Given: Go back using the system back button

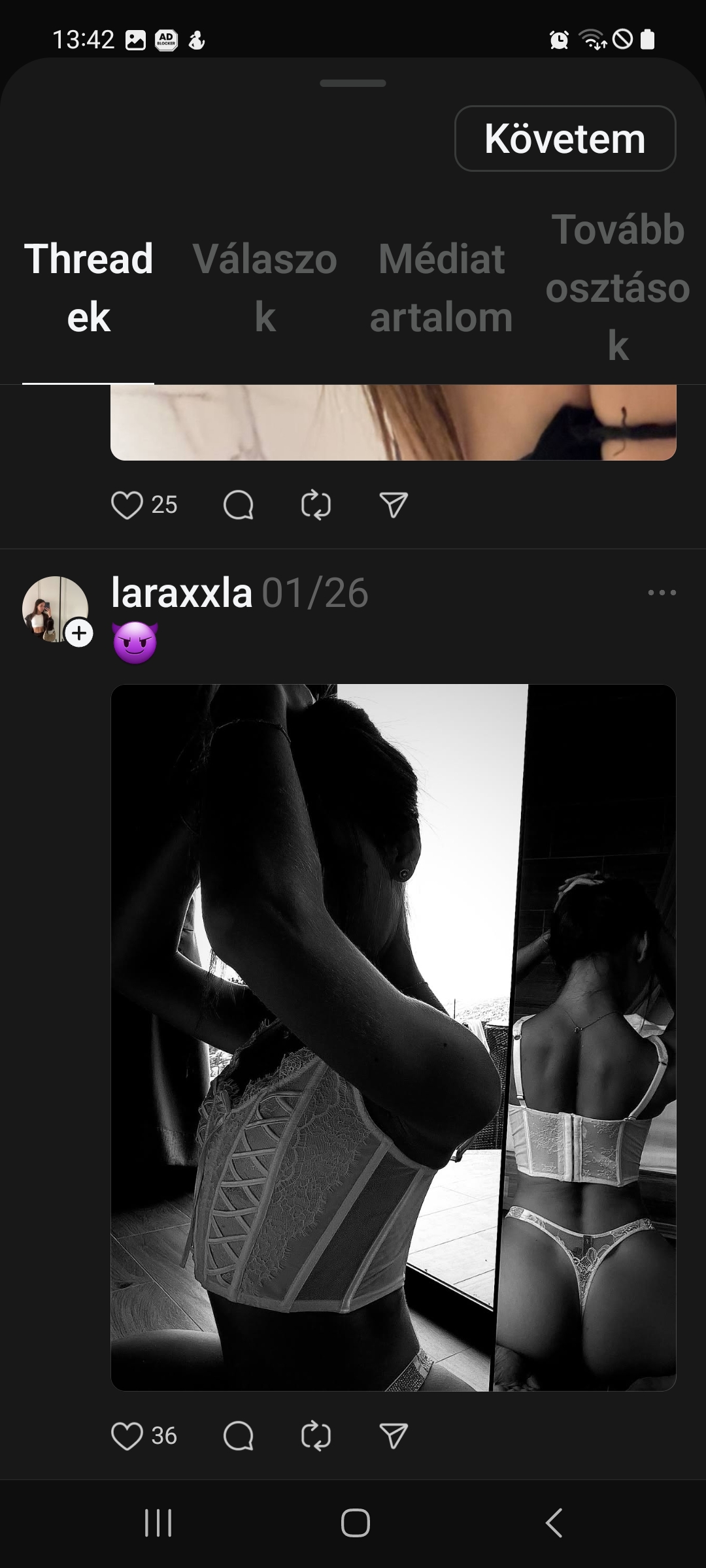Looking at the screenshot, I should click(553, 1524).
